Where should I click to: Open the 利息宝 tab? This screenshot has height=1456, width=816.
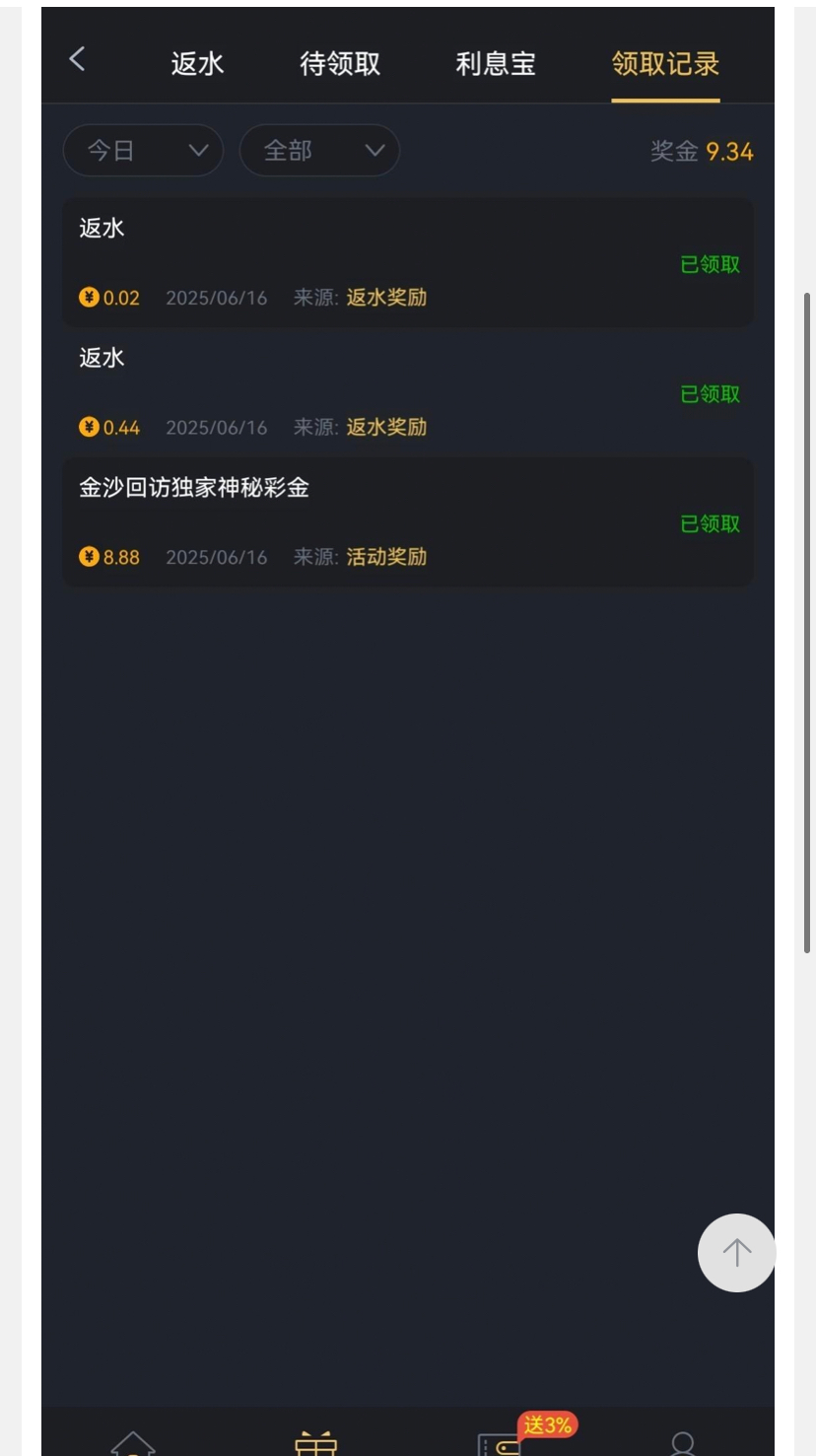click(496, 64)
